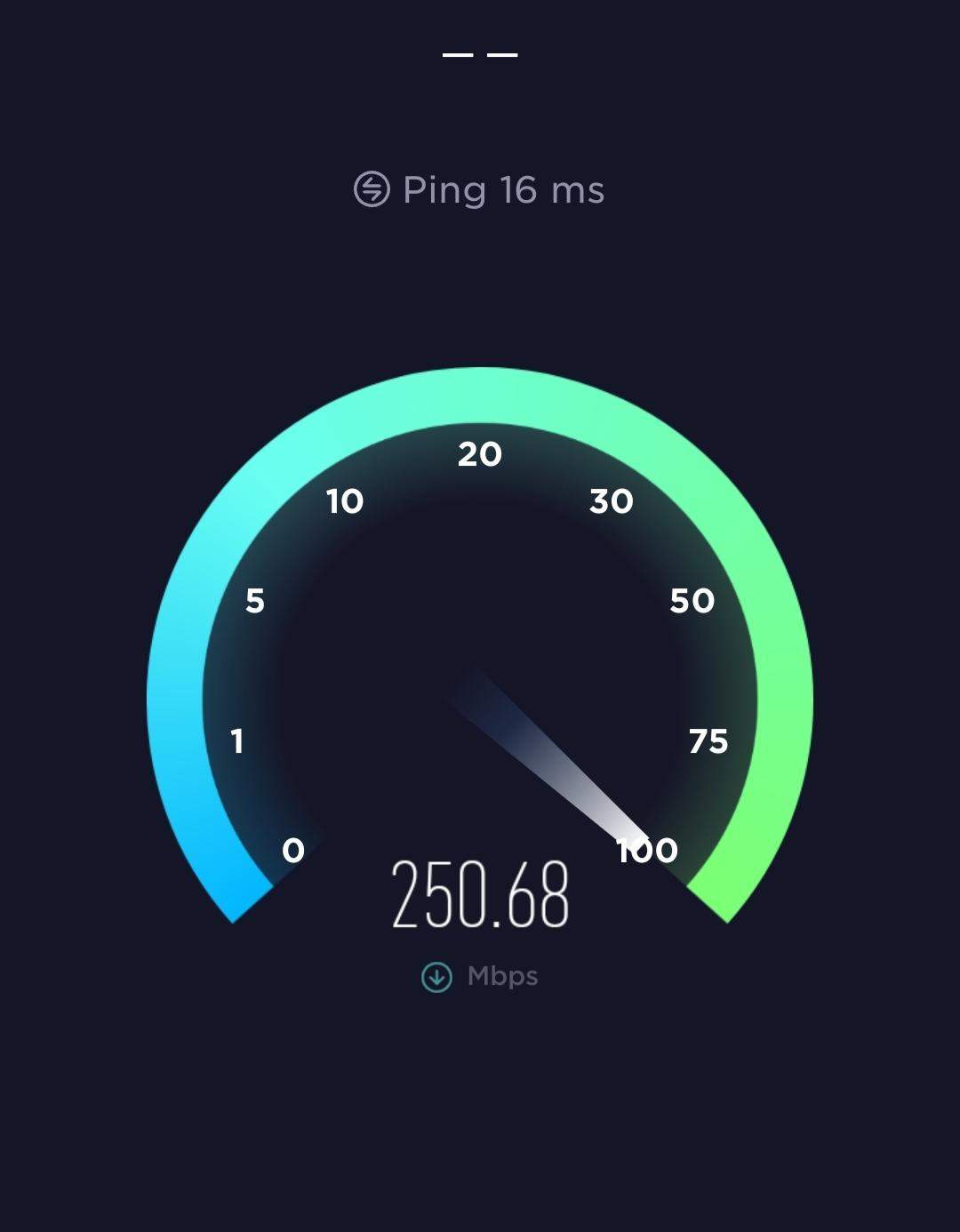This screenshot has width=960, height=1232.
Task: Click the circular ping symbol beside Ping text
Action: 371,188
